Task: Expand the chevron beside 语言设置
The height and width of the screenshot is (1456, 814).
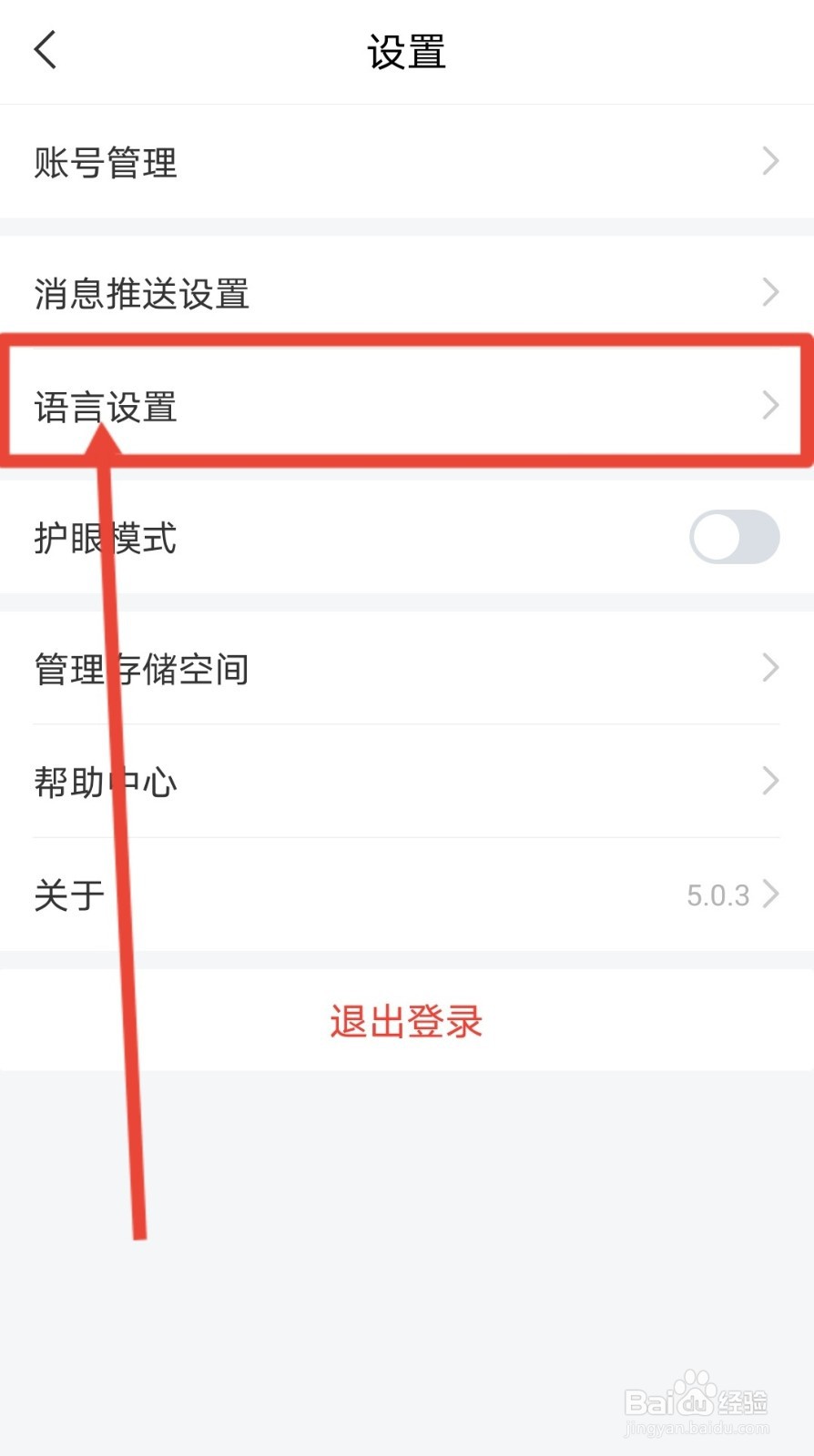Action: point(769,406)
